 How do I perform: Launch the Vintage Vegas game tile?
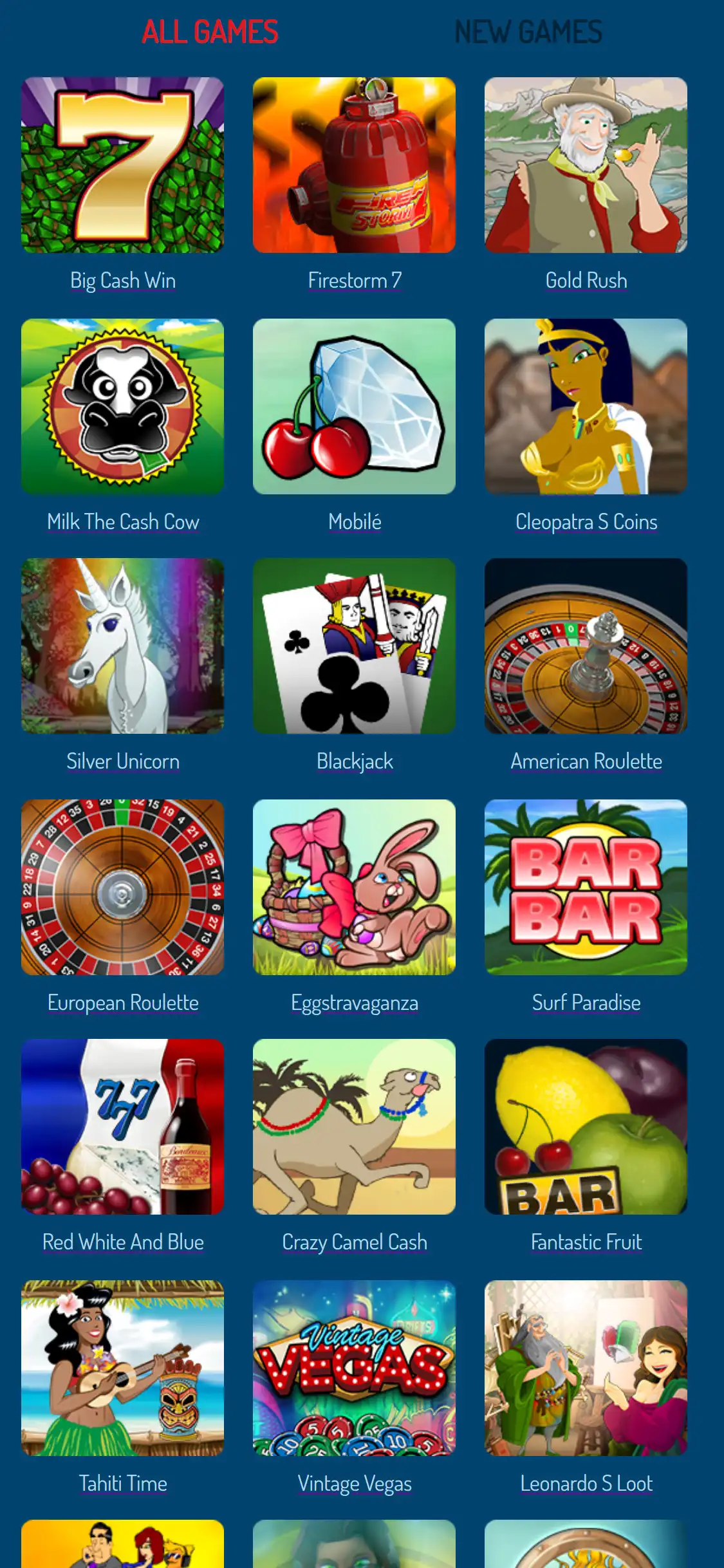pos(354,1368)
